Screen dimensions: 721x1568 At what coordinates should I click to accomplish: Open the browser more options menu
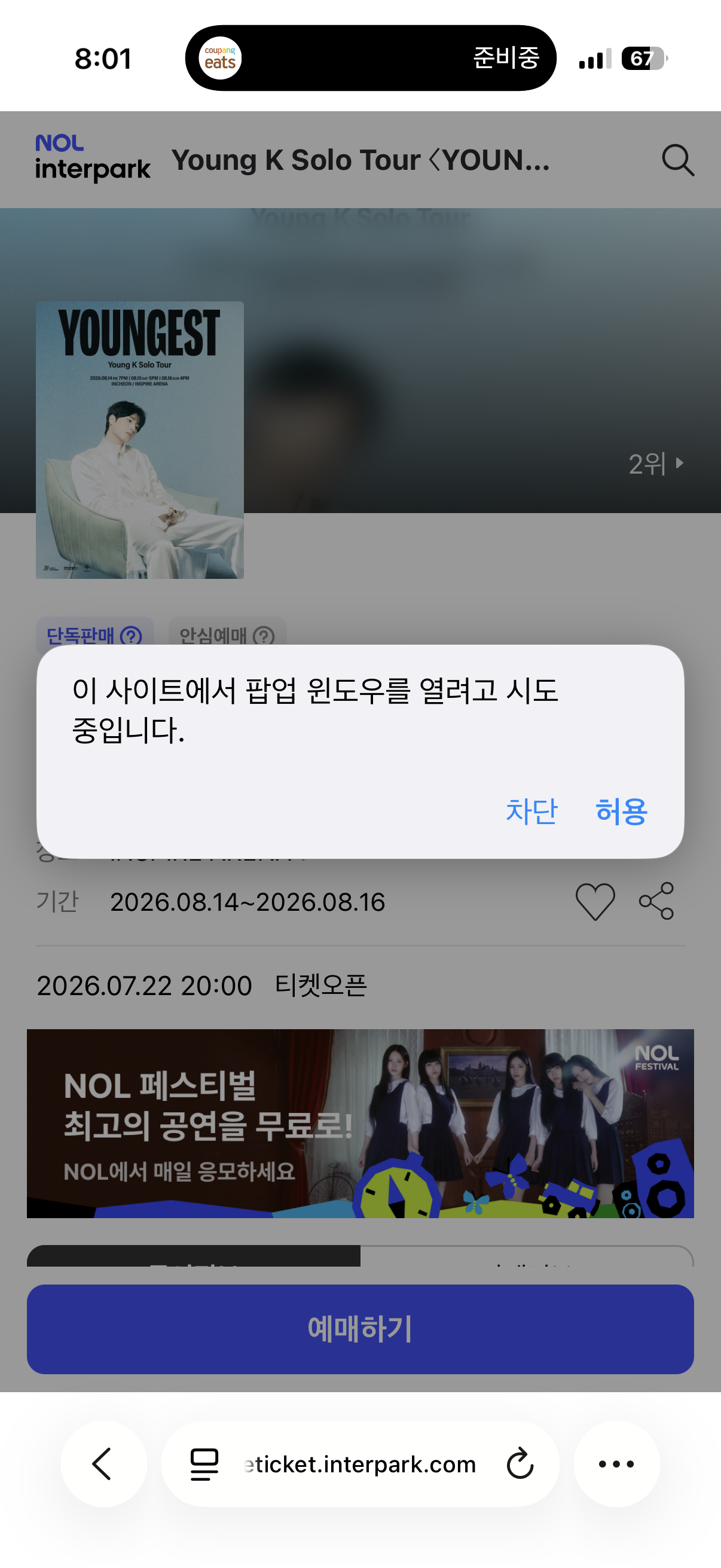coord(616,1463)
